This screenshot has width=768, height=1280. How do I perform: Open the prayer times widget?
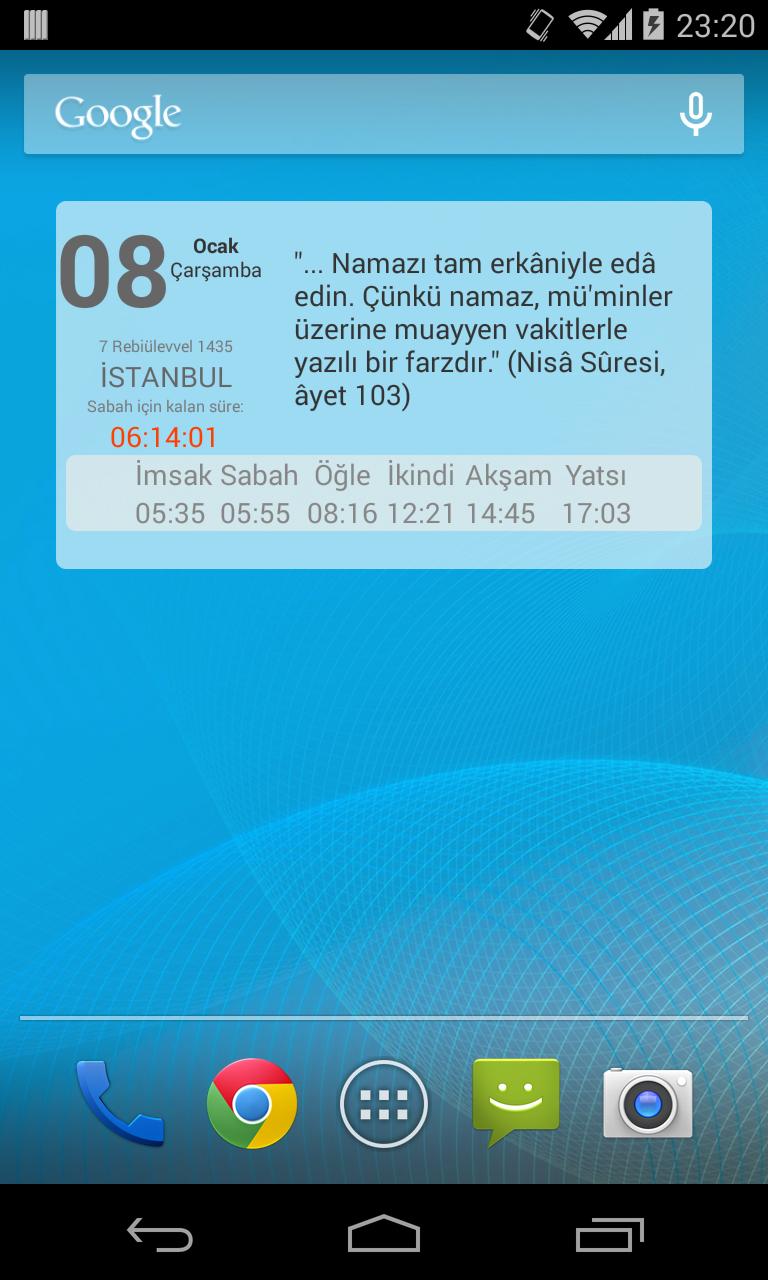pyautogui.click(x=384, y=385)
